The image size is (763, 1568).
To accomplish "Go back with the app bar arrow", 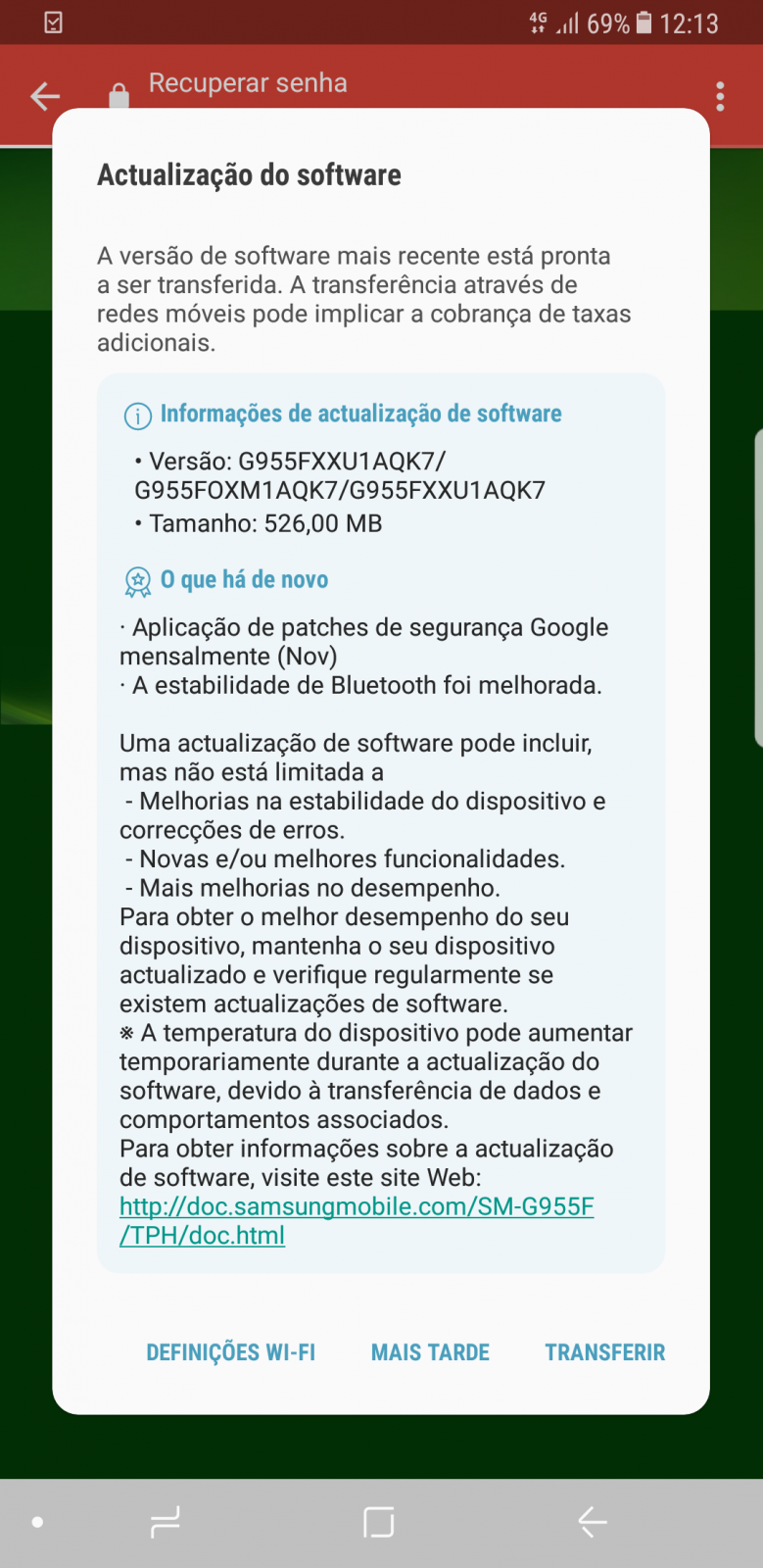I will [45, 96].
